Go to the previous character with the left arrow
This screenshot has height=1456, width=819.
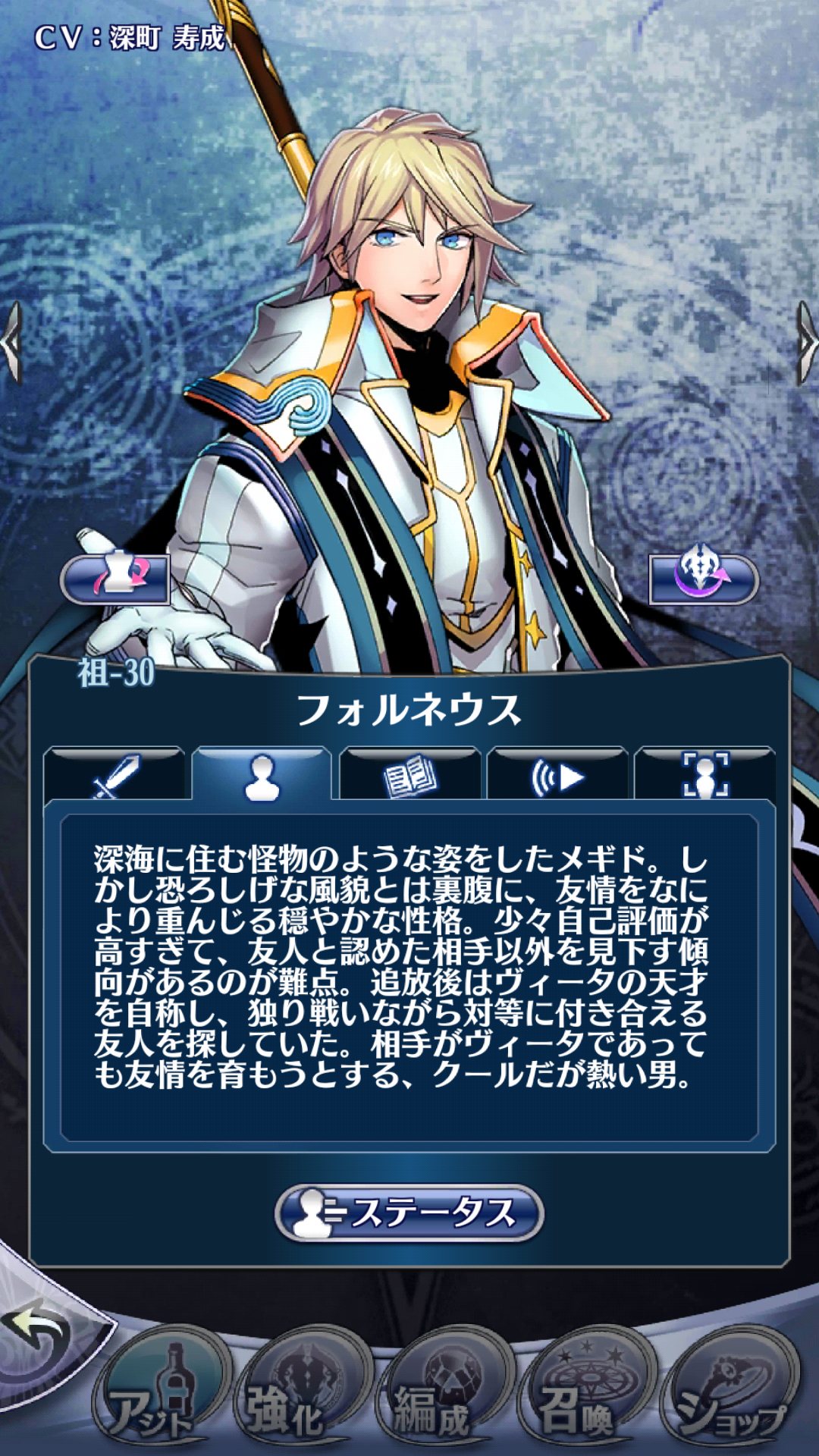coord(12,341)
